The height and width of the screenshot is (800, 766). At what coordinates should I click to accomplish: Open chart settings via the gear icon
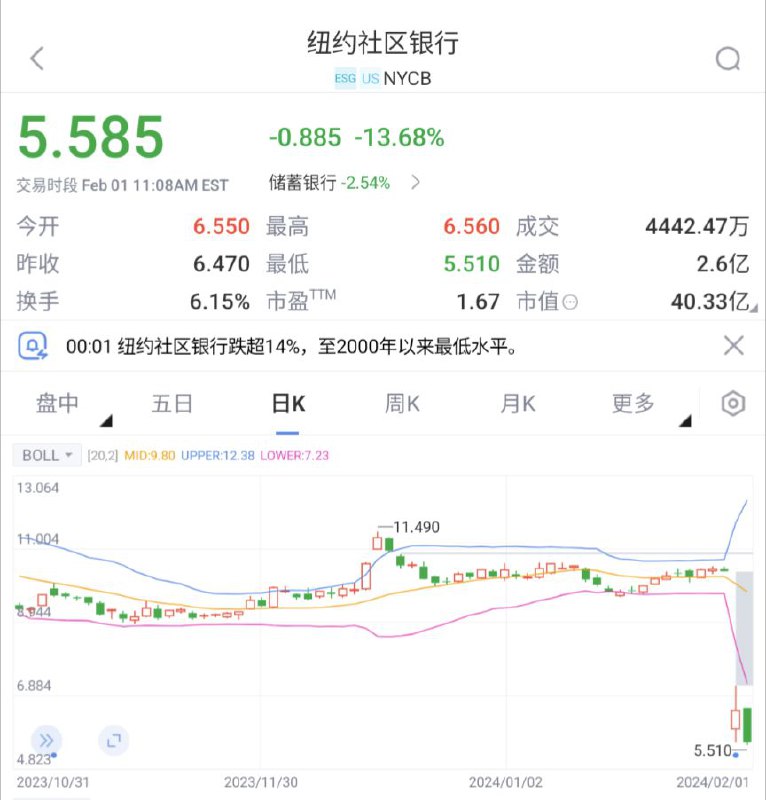click(x=733, y=403)
